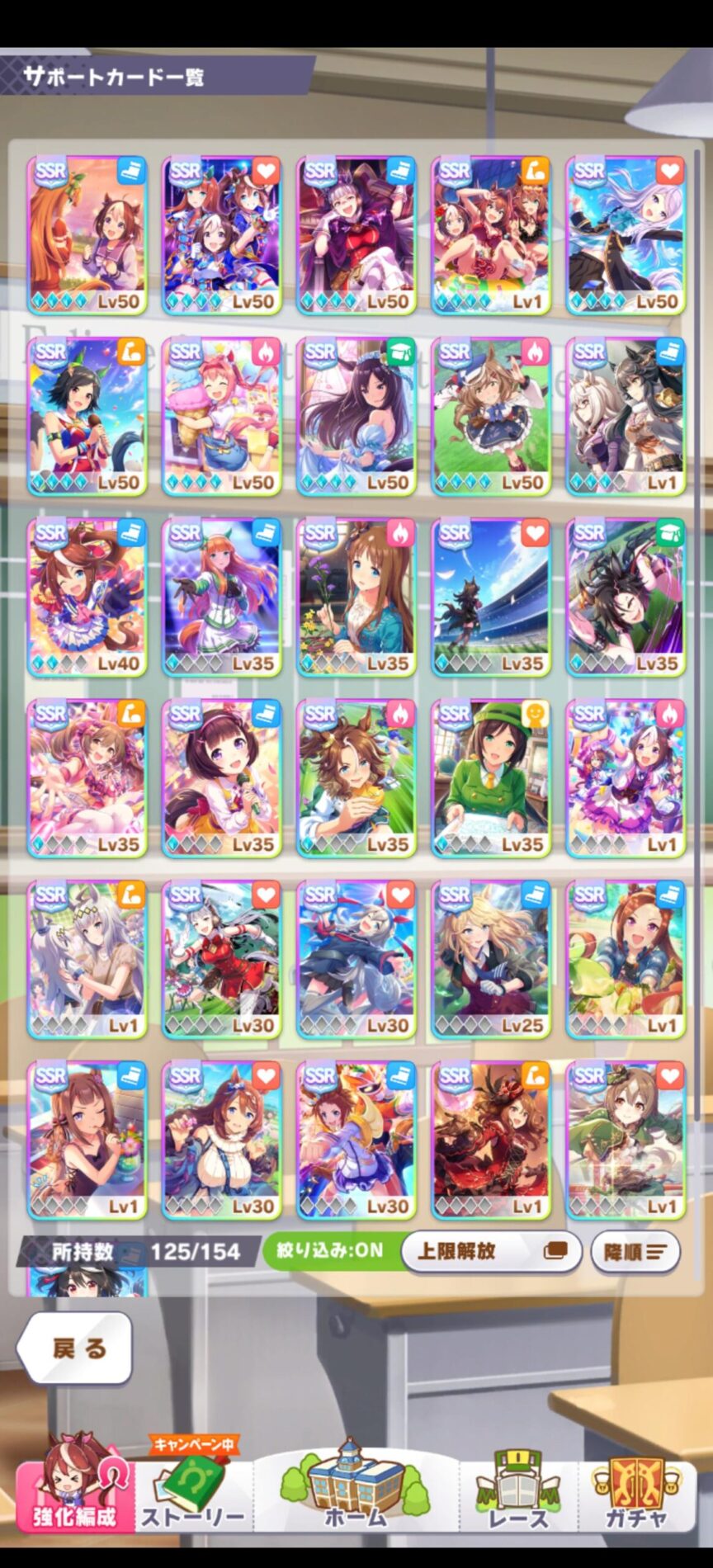
Task: Open the 絞り込み:ON filter
Action: point(330,1250)
